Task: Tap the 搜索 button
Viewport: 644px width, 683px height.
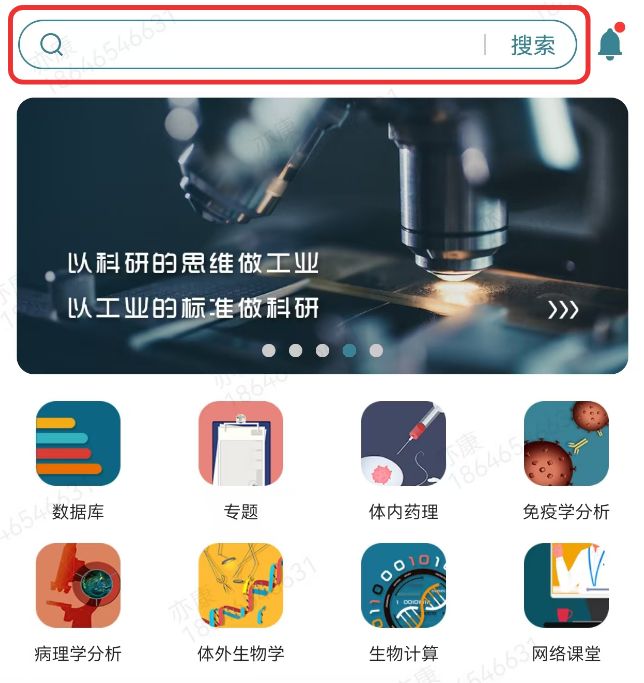Action: 532,45
